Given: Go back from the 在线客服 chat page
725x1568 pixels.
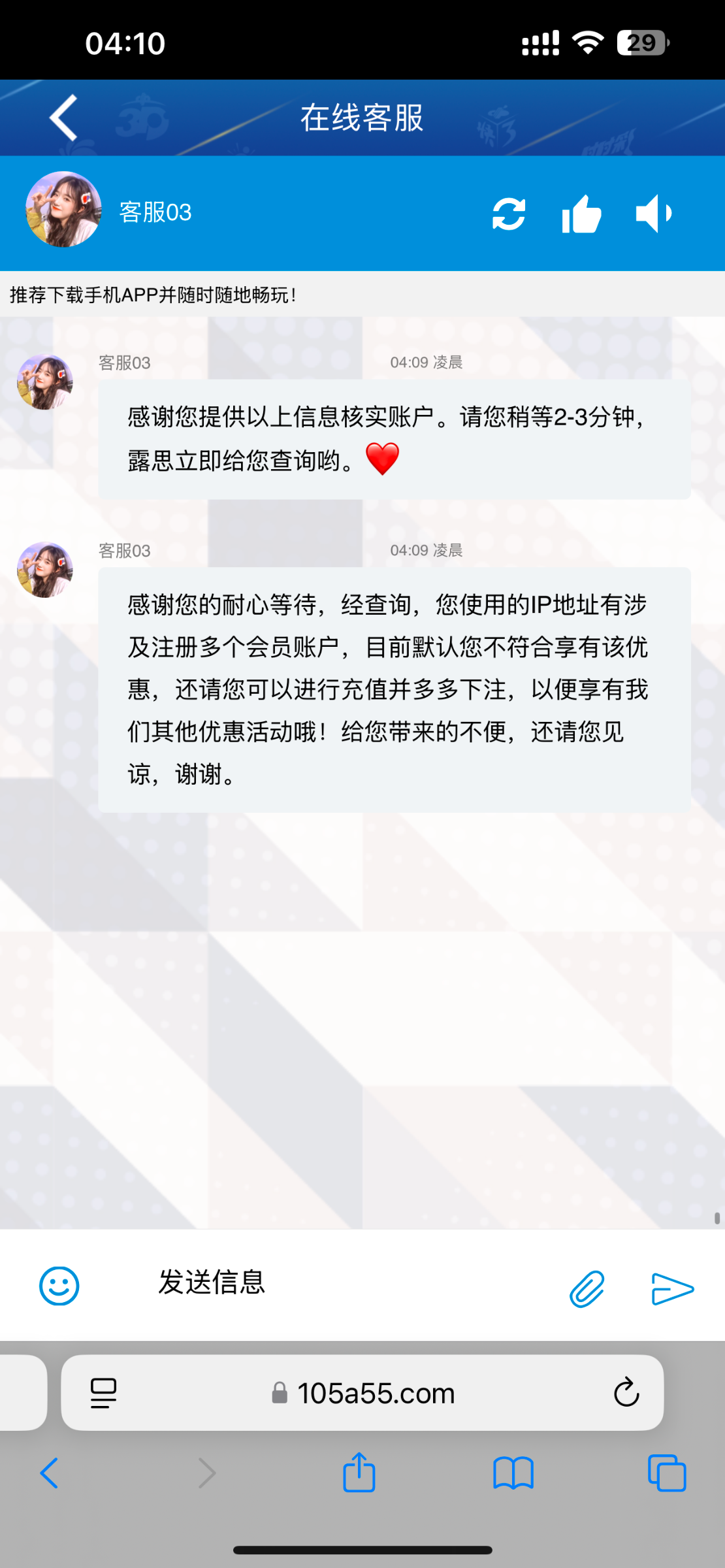Looking at the screenshot, I should 63,118.
